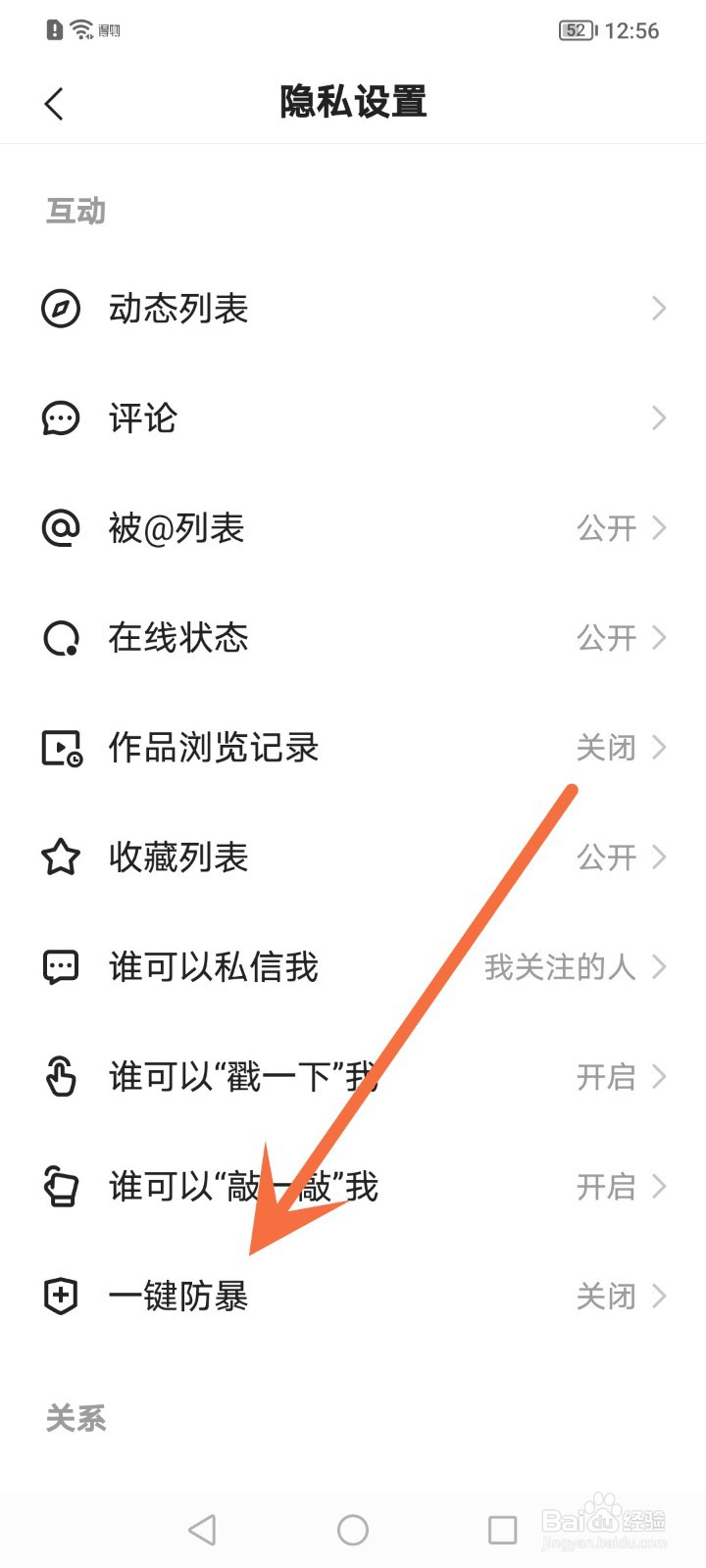Image resolution: width=706 pixels, height=1568 pixels.
Task: Open 在线状态 options via its arrow
Action: pyautogui.click(x=658, y=638)
